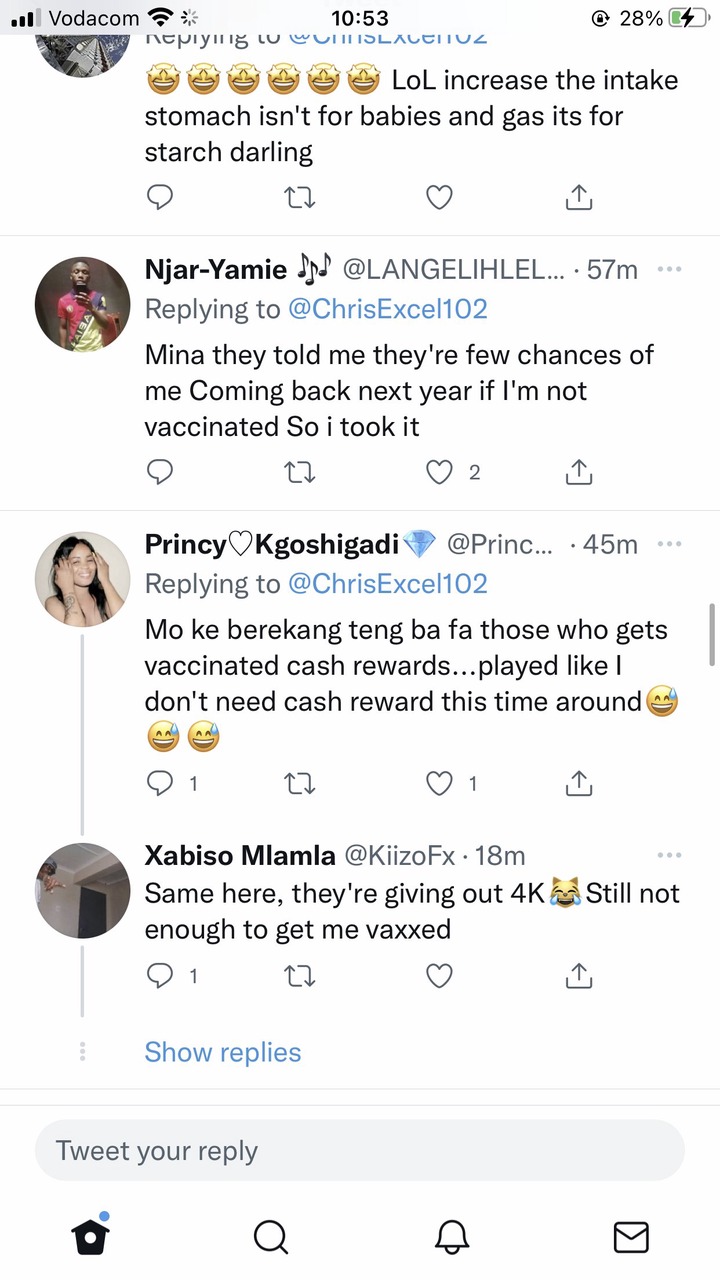The image size is (720, 1280).
Task: Open overflow menu on Xabiso Mlamla's tweet
Action: coord(669,856)
